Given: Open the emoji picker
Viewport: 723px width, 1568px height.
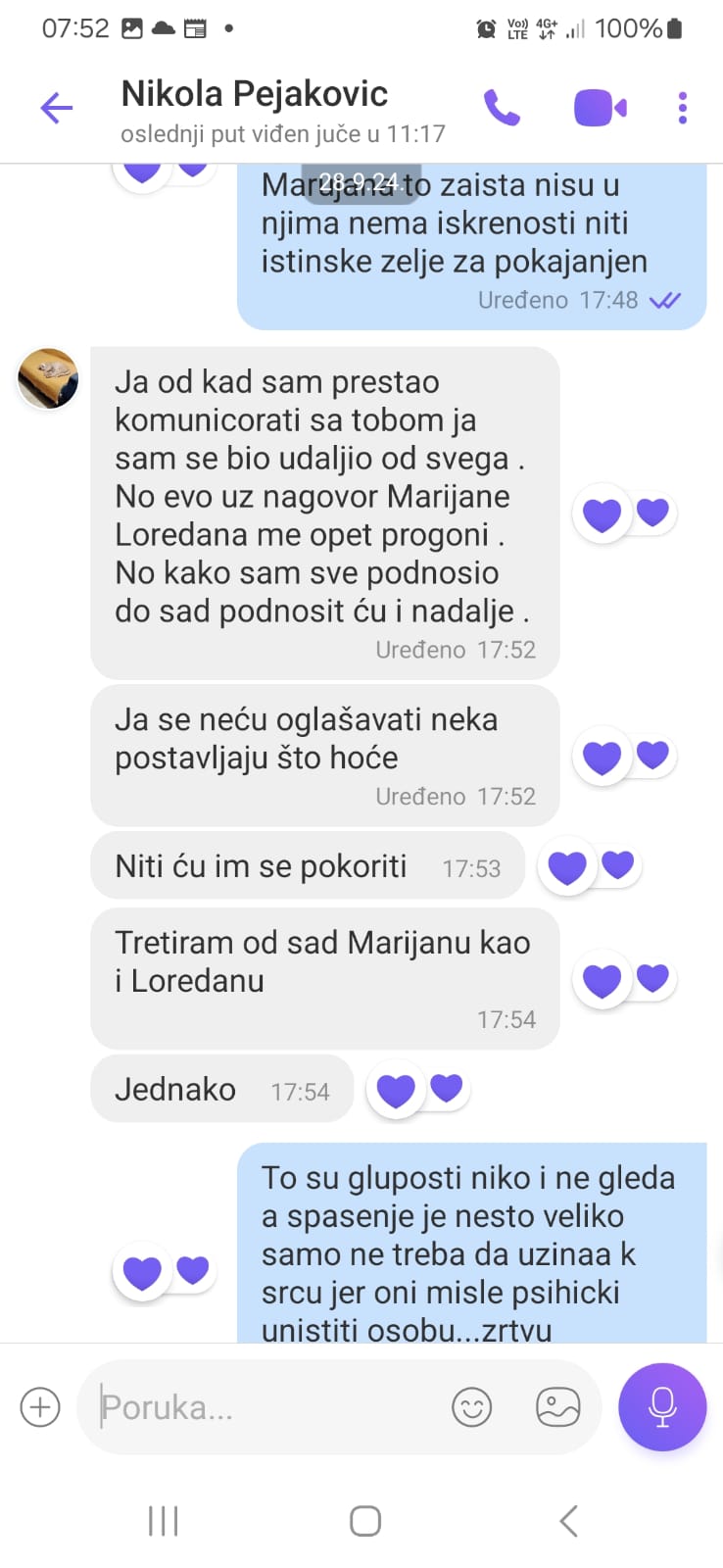Looking at the screenshot, I should [x=472, y=1406].
